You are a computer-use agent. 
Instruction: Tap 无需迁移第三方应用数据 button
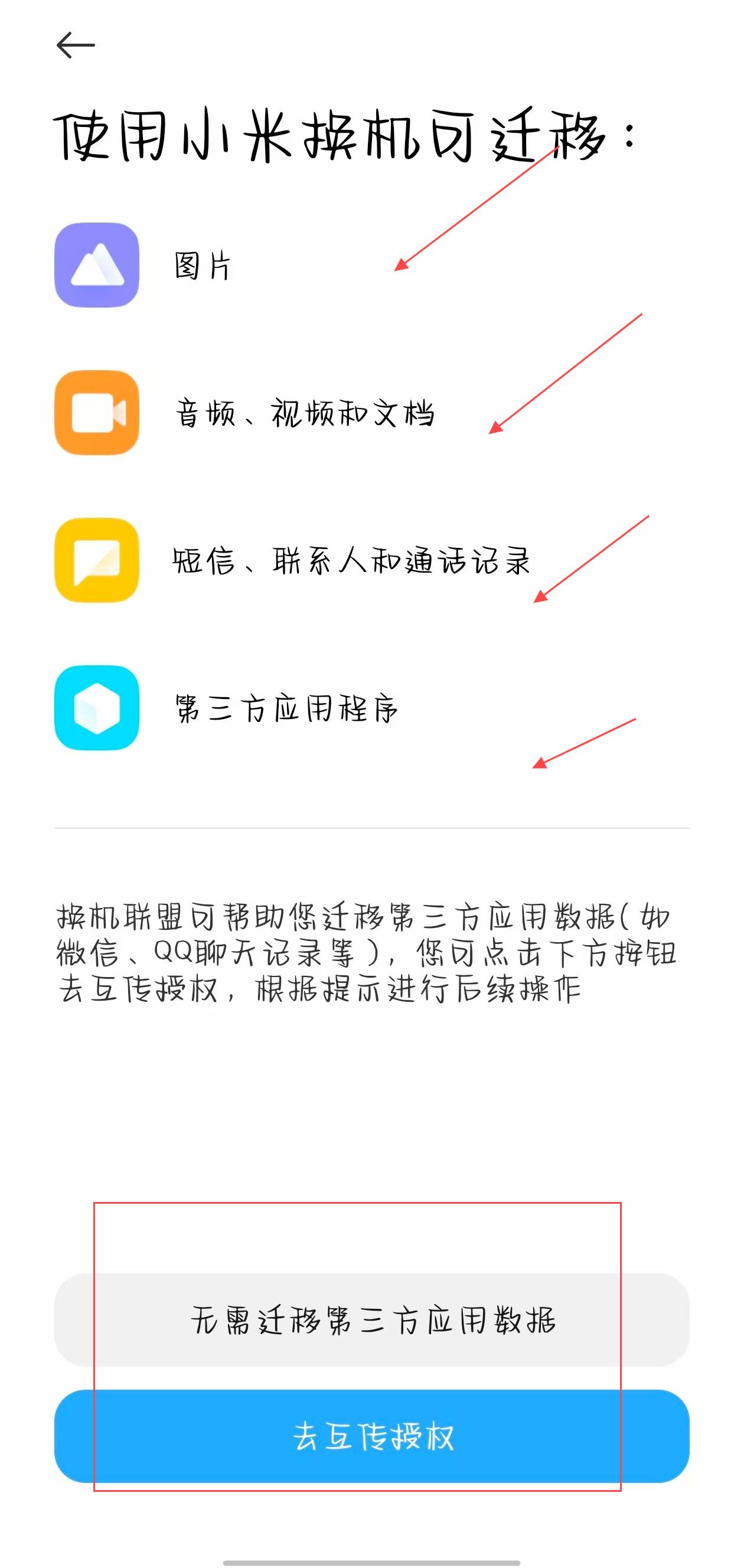click(x=372, y=1319)
